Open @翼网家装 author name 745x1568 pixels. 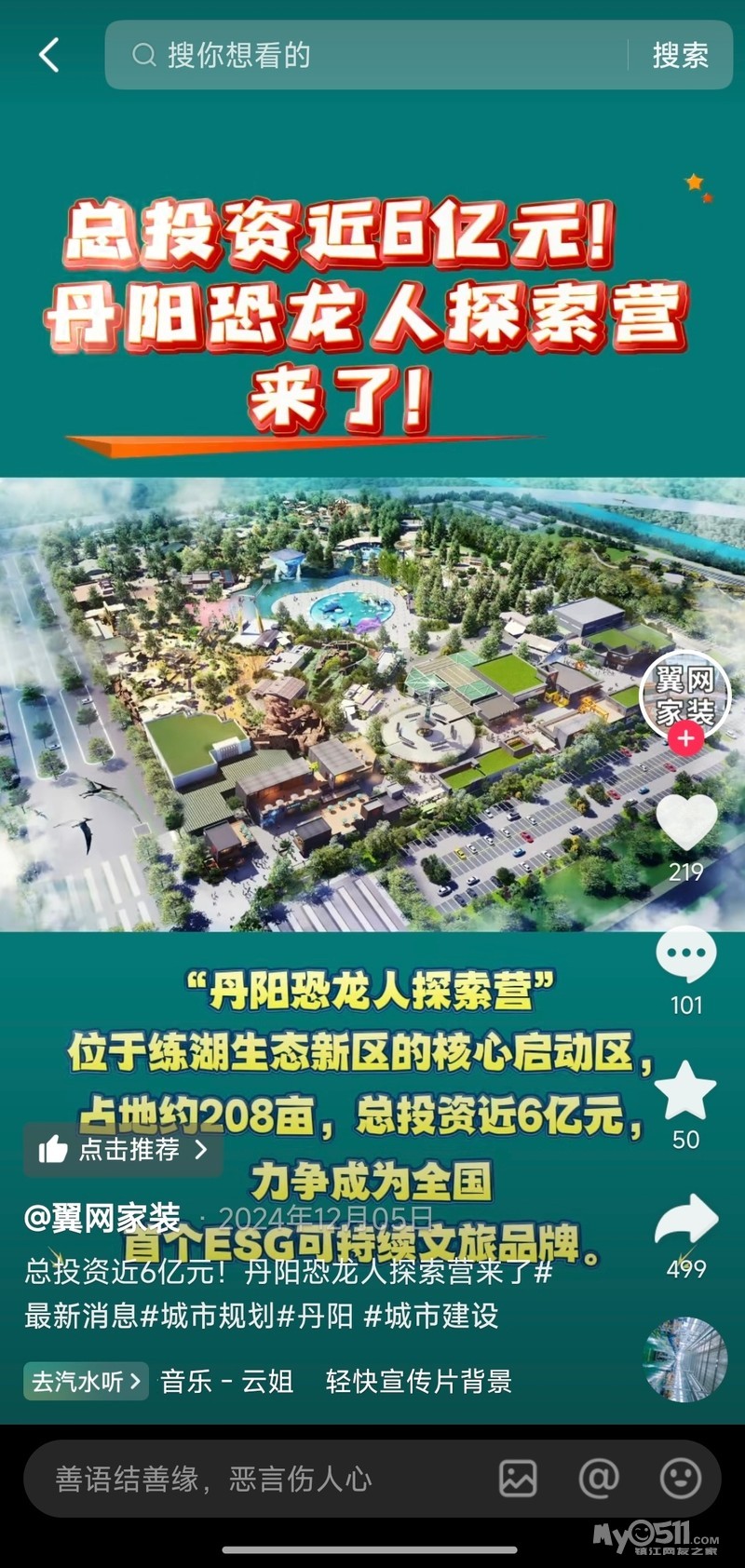102,1217
